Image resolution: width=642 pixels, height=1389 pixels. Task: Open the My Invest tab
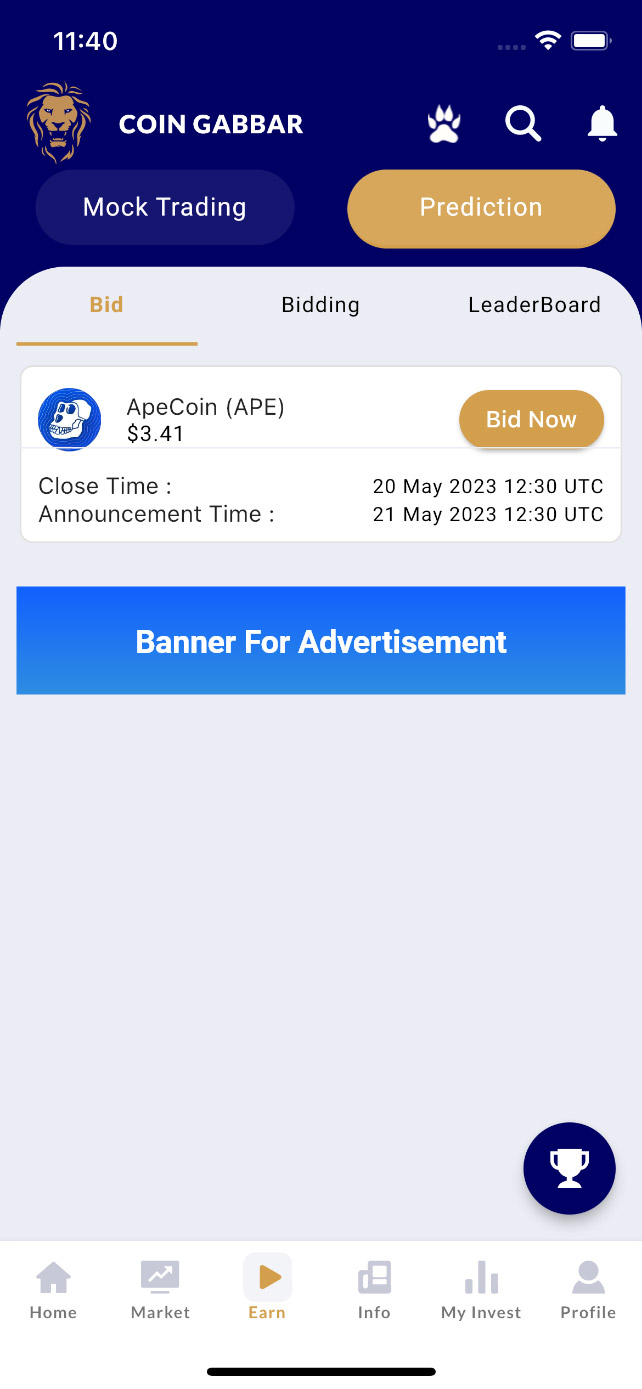tap(481, 1290)
